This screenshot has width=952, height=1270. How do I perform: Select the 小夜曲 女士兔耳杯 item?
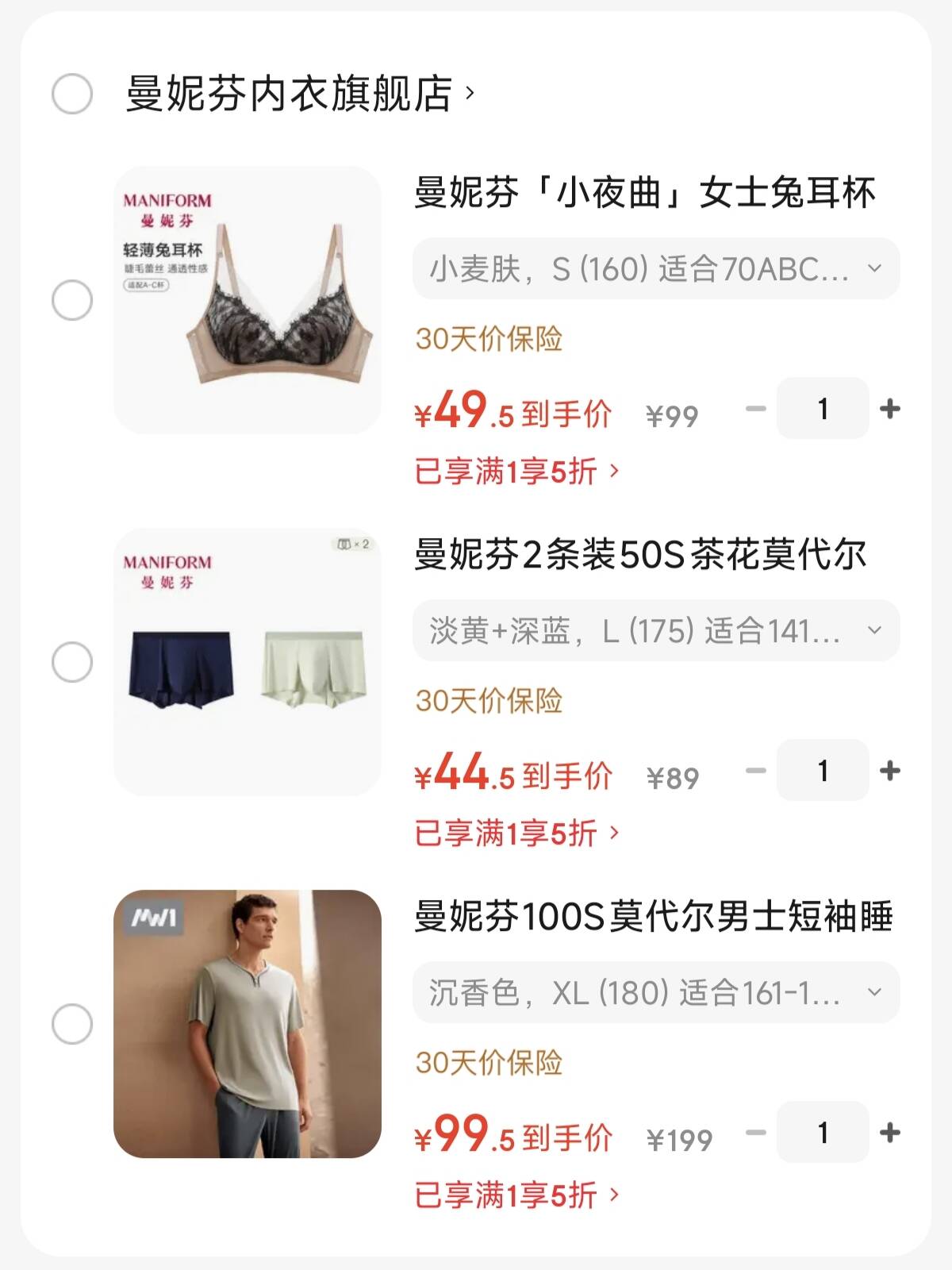pyautogui.click(x=72, y=301)
